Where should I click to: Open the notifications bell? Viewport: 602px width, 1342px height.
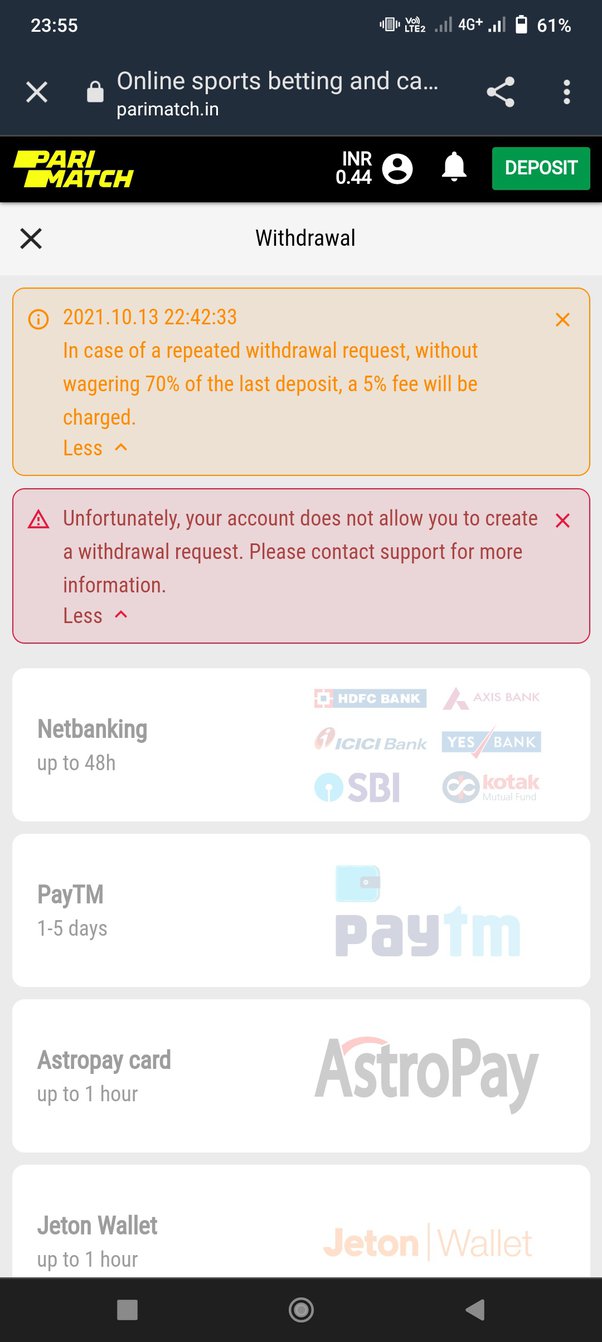(x=454, y=168)
